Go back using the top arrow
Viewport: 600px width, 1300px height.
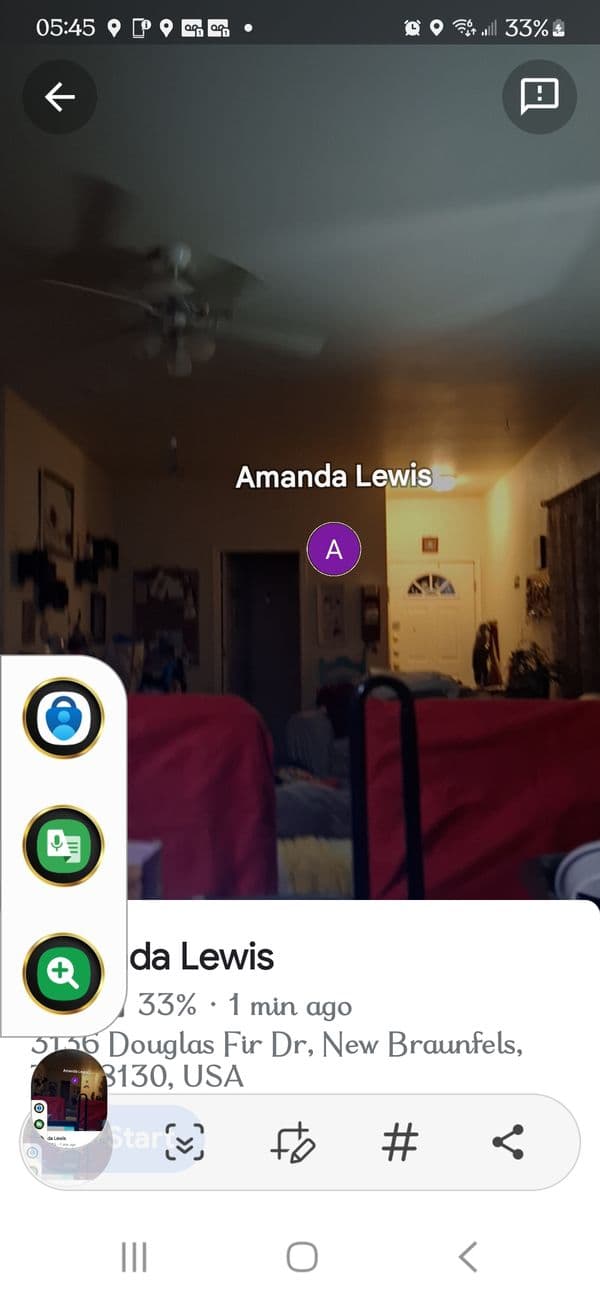point(60,97)
